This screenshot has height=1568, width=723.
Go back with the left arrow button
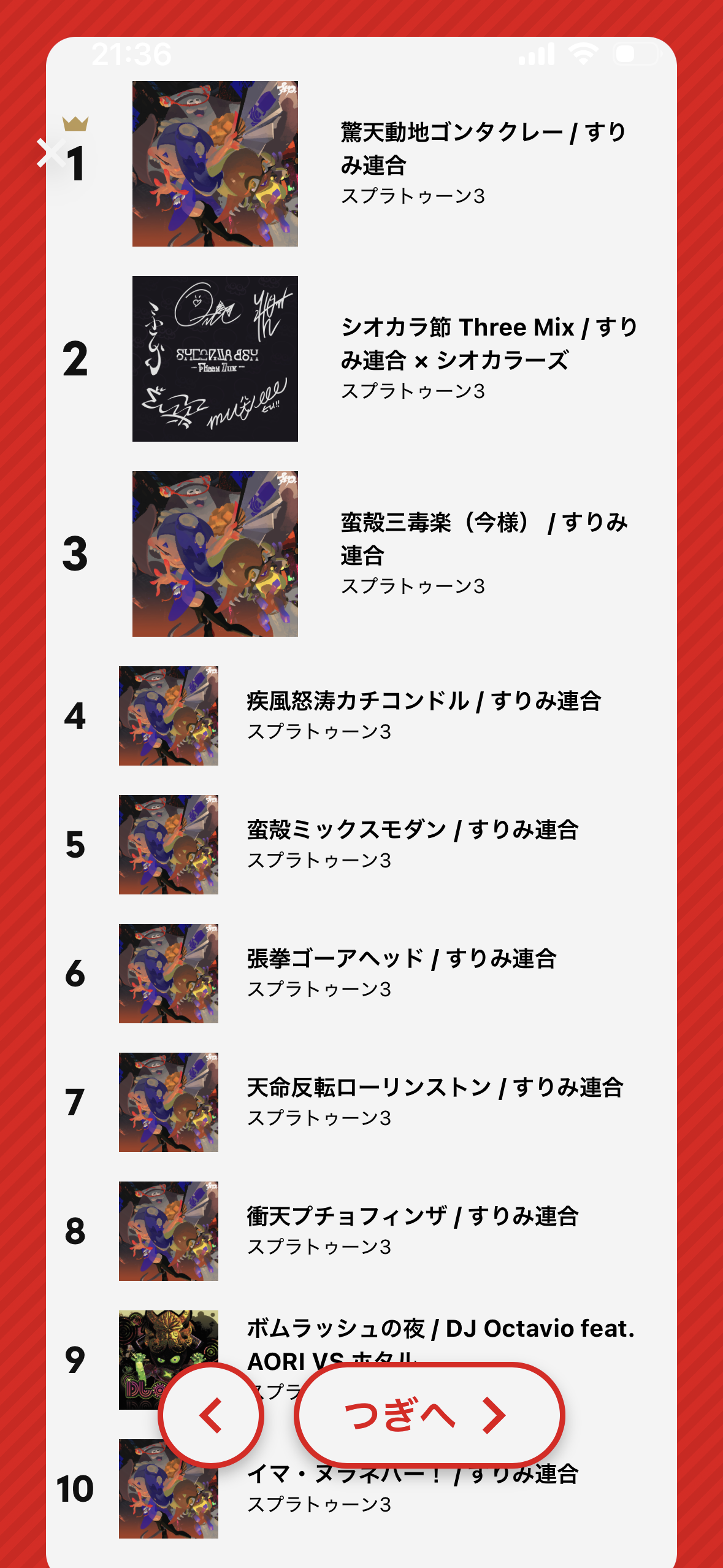(211, 1415)
